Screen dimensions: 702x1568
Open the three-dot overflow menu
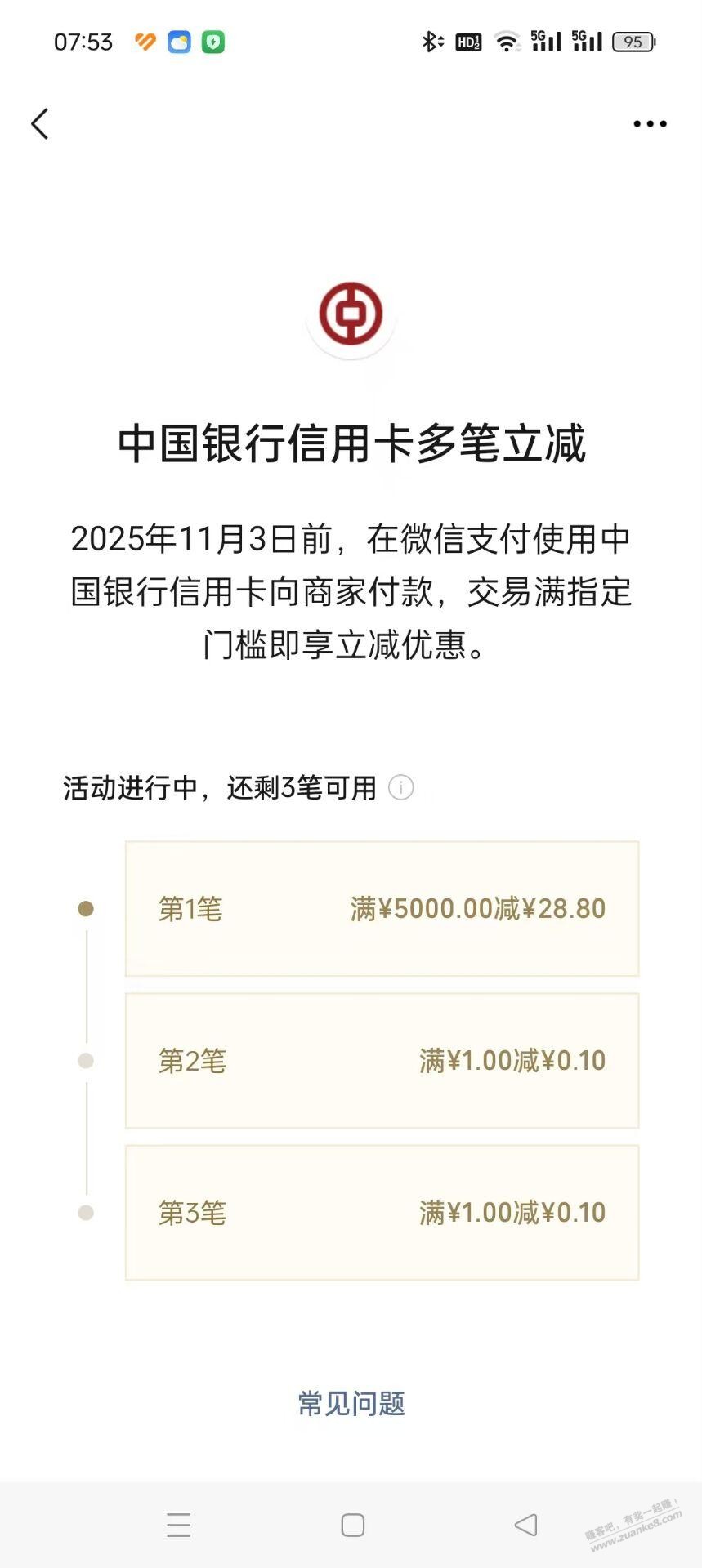pos(650,124)
